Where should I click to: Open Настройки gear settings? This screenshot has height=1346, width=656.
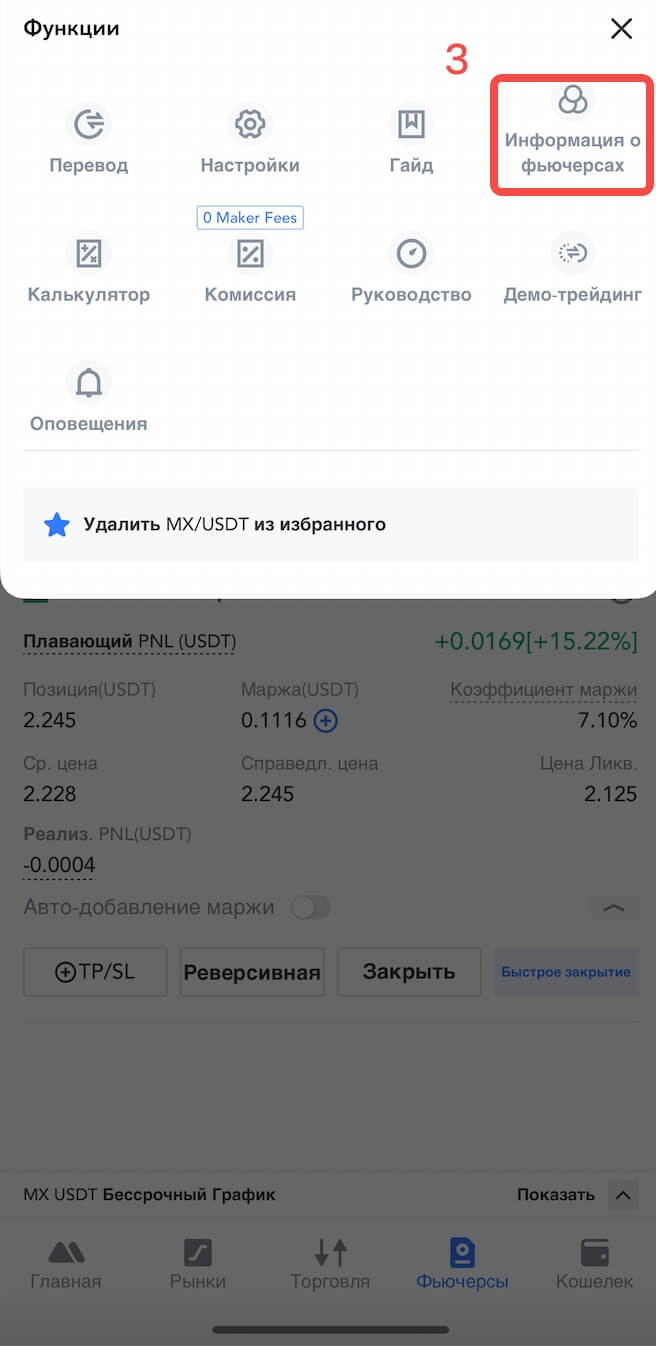[x=249, y=140]
